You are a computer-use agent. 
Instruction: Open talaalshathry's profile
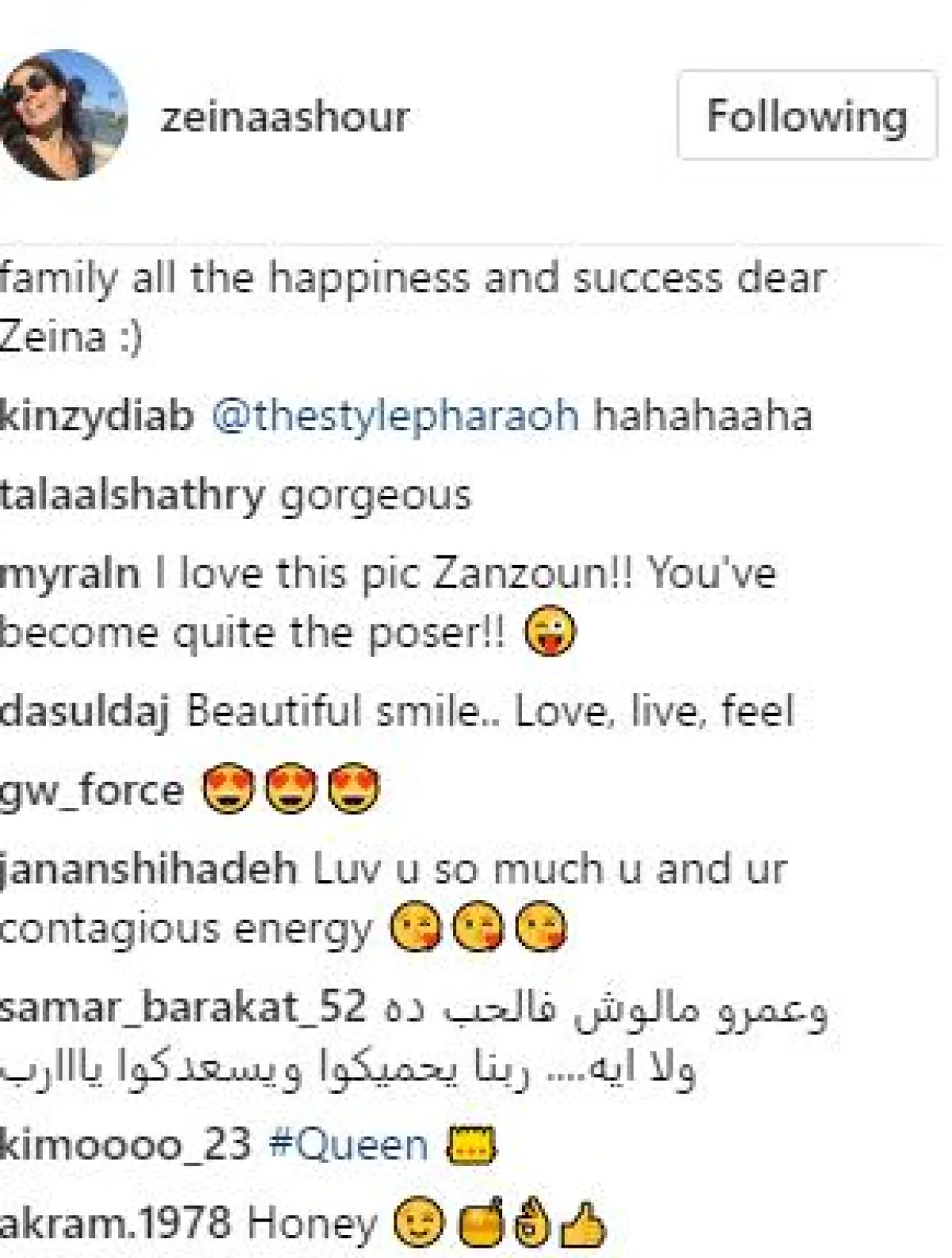point(132,495)
